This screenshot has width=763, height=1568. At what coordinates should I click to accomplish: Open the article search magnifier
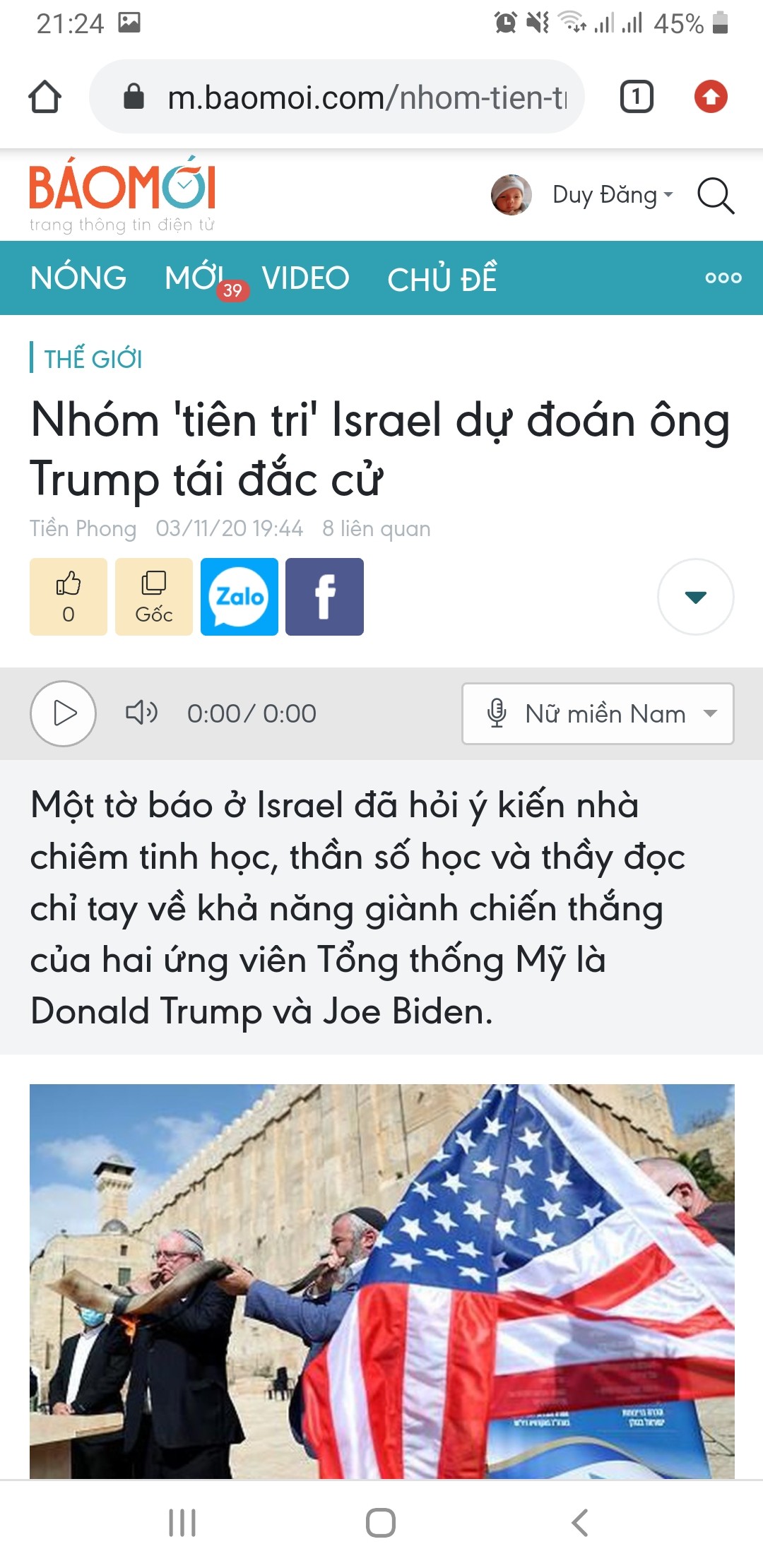(x=716, y=196)
